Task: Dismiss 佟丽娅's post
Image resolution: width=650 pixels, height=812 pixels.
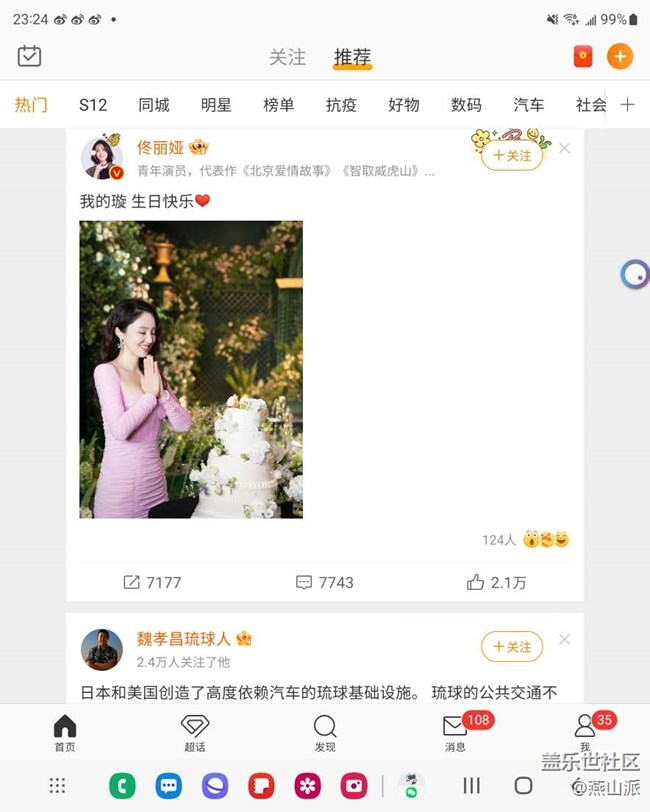Action: 565,148
